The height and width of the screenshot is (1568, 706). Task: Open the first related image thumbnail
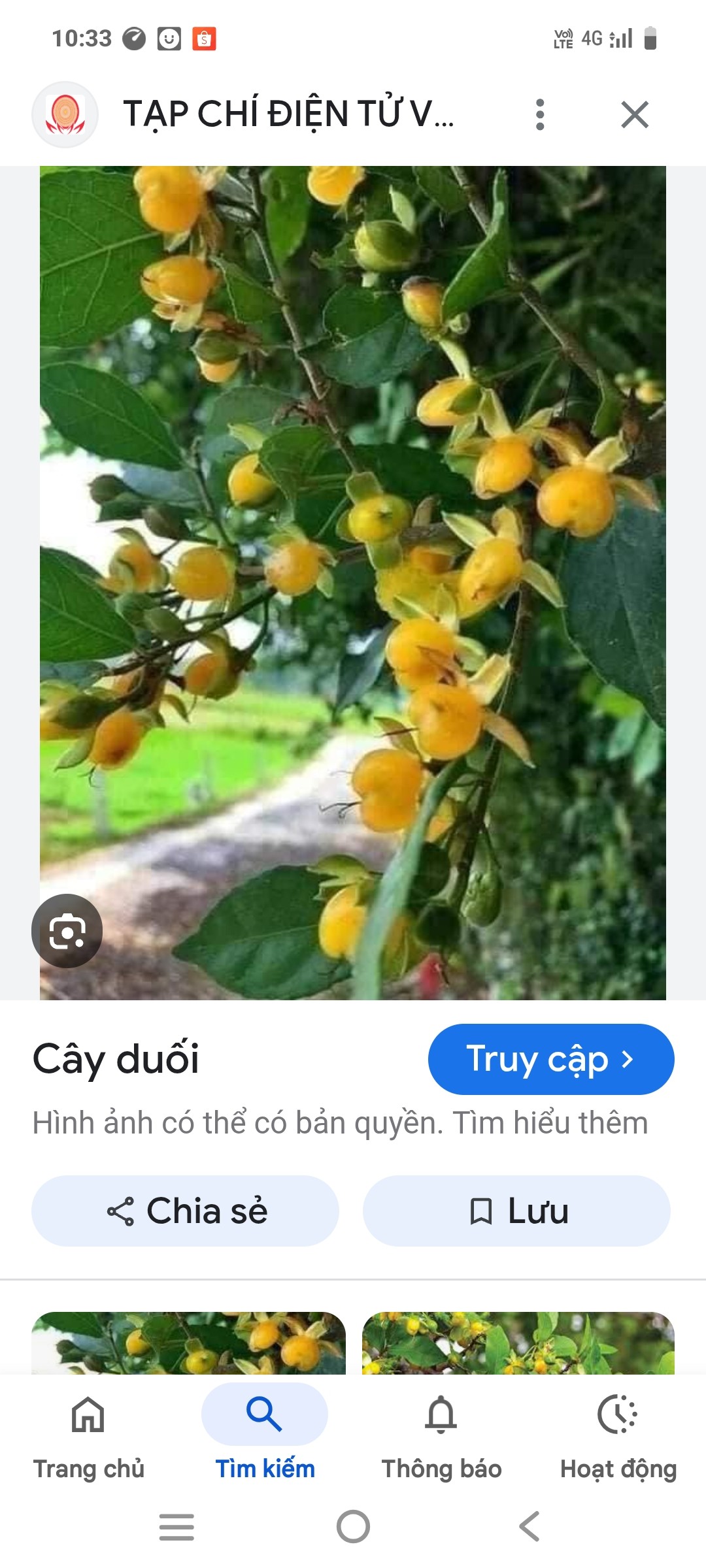[188, 1343]
